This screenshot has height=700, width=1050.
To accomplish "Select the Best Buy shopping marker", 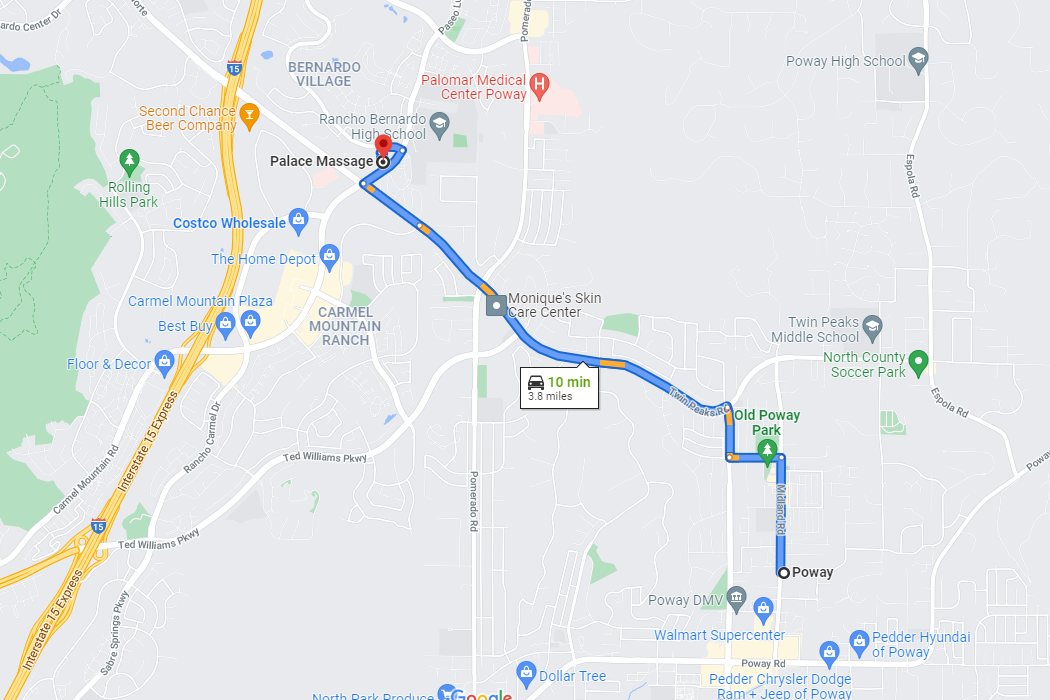I will coord(226,322).
